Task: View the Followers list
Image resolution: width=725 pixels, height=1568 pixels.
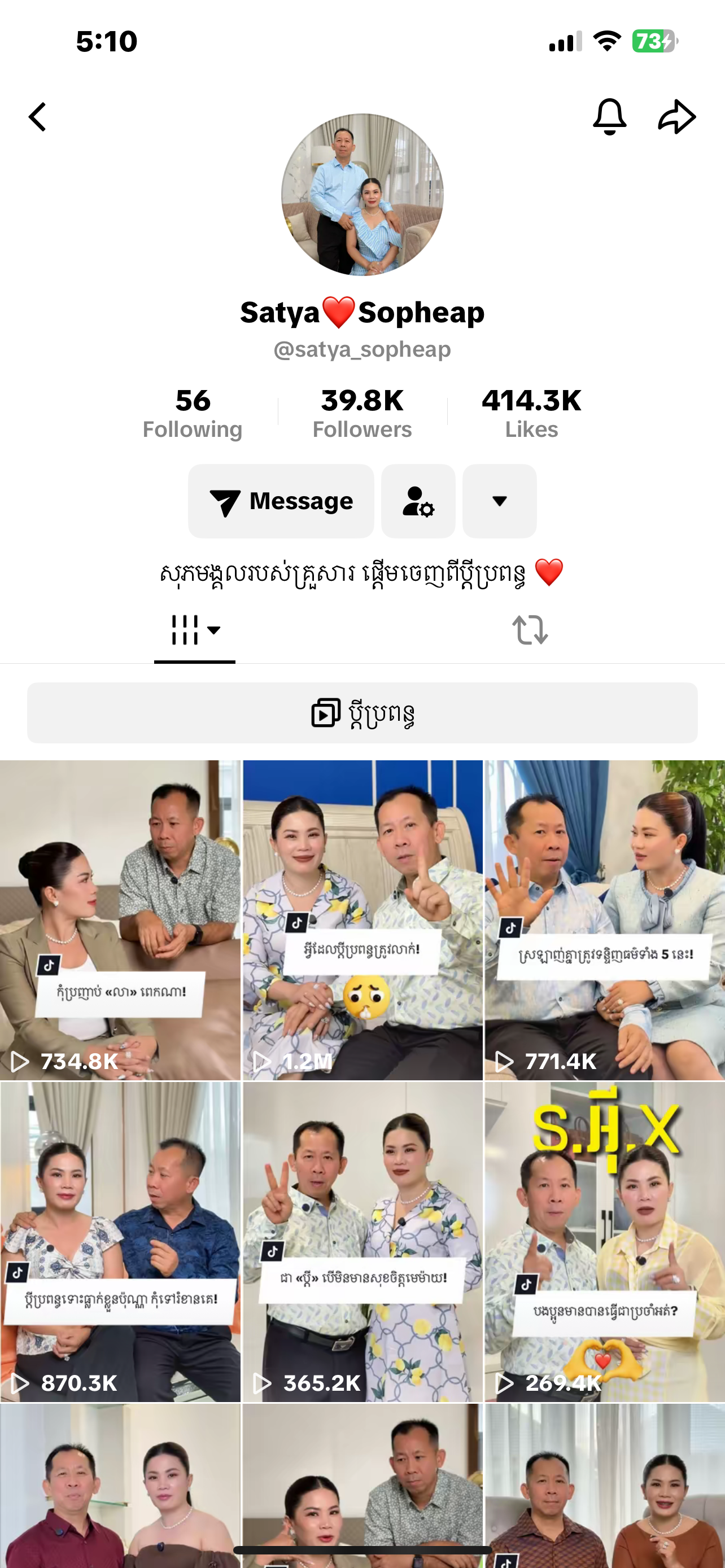Action: [362, 413]
